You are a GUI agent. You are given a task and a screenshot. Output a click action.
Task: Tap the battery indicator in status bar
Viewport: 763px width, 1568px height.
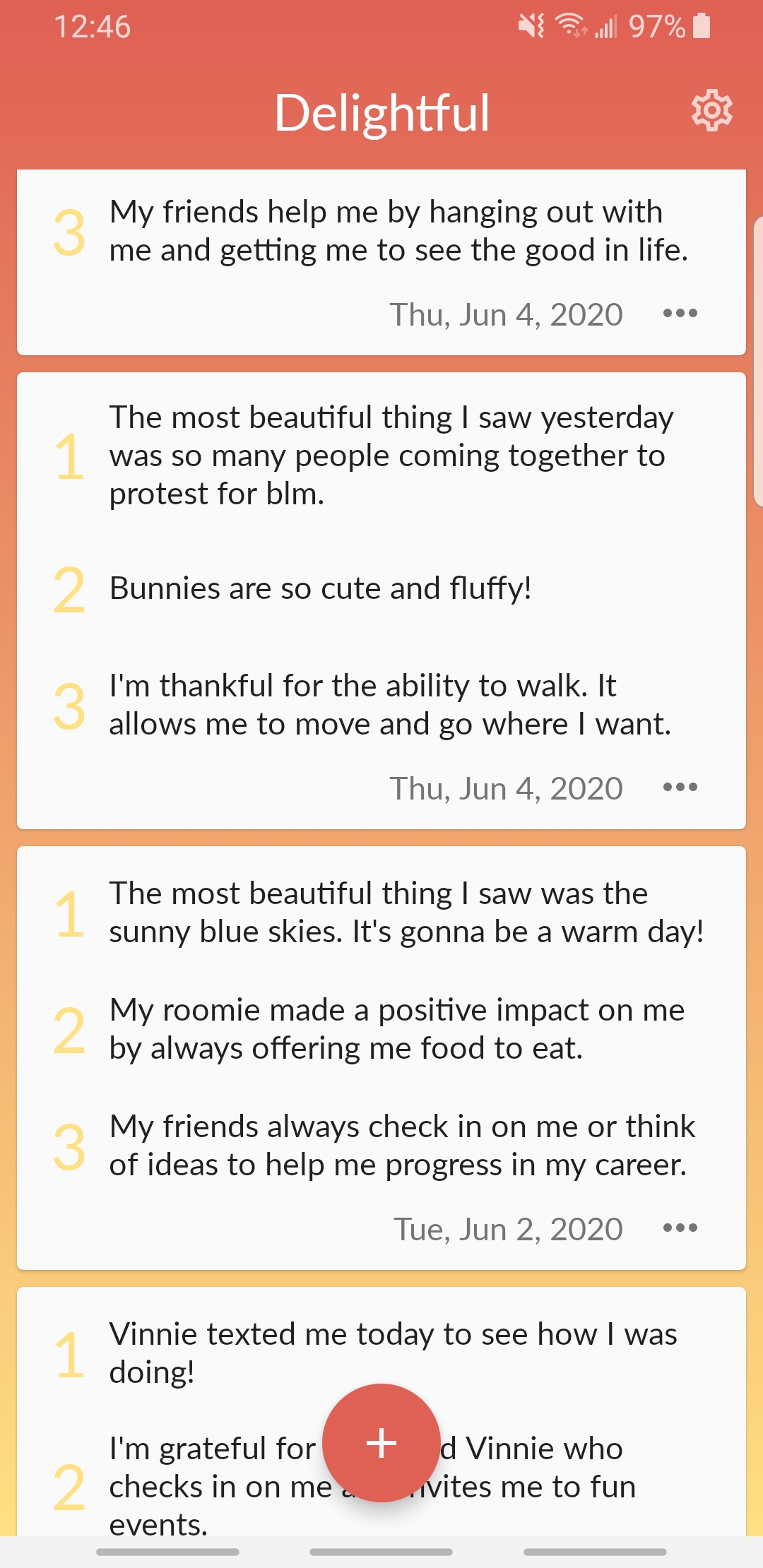tap(699, 27)
